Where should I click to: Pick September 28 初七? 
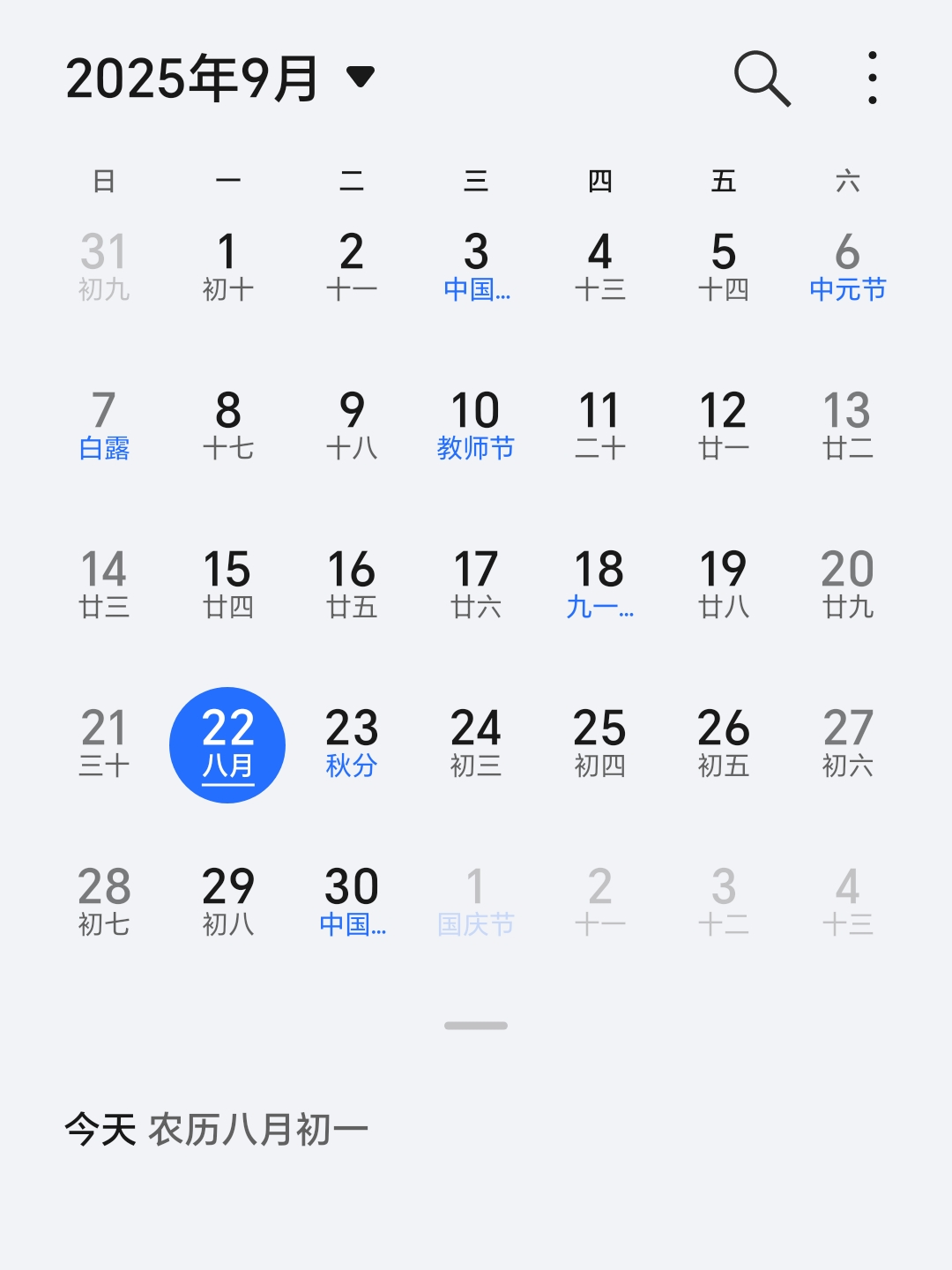pos(104,902)
